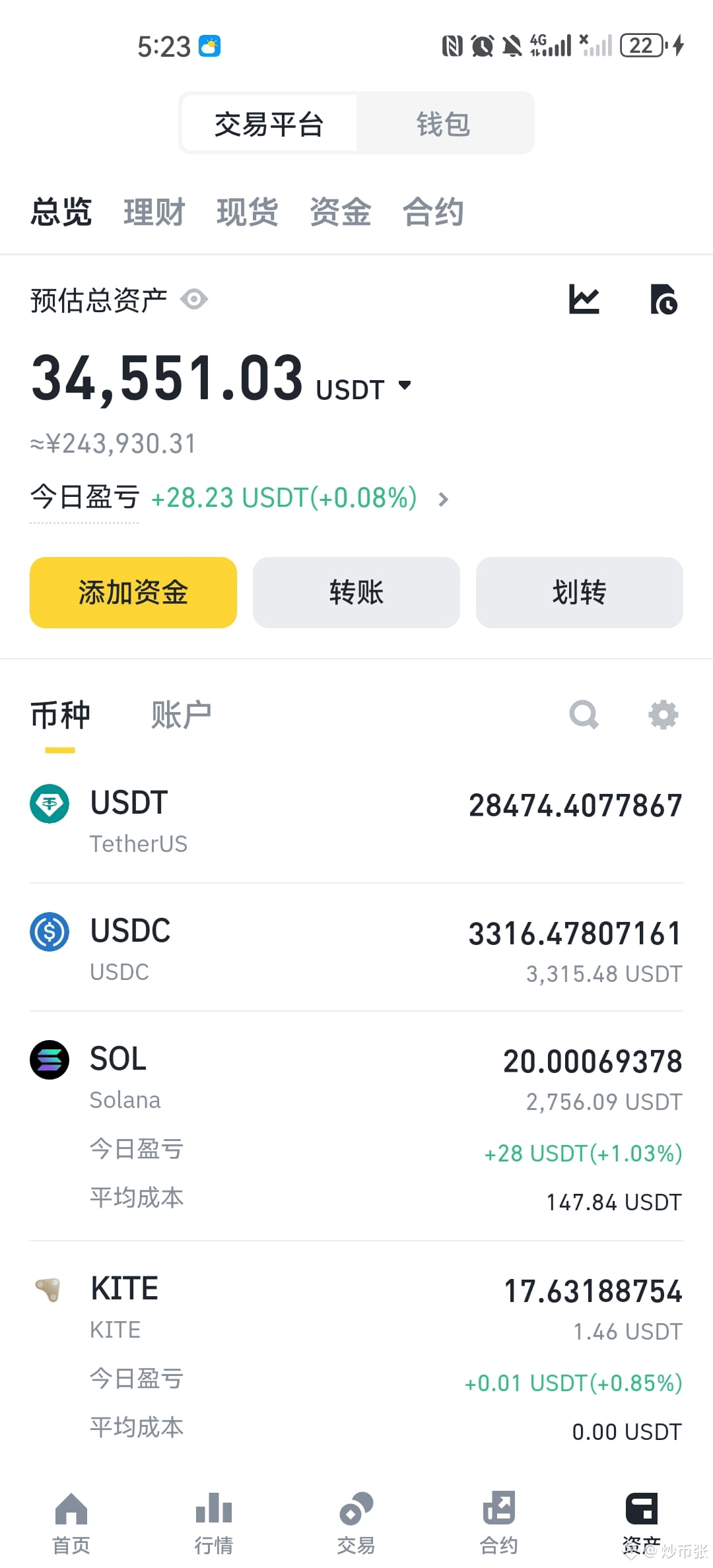The image size is (713, 1568).
Task: Hide the estimated total assets balance
Action: click(194, 300)
